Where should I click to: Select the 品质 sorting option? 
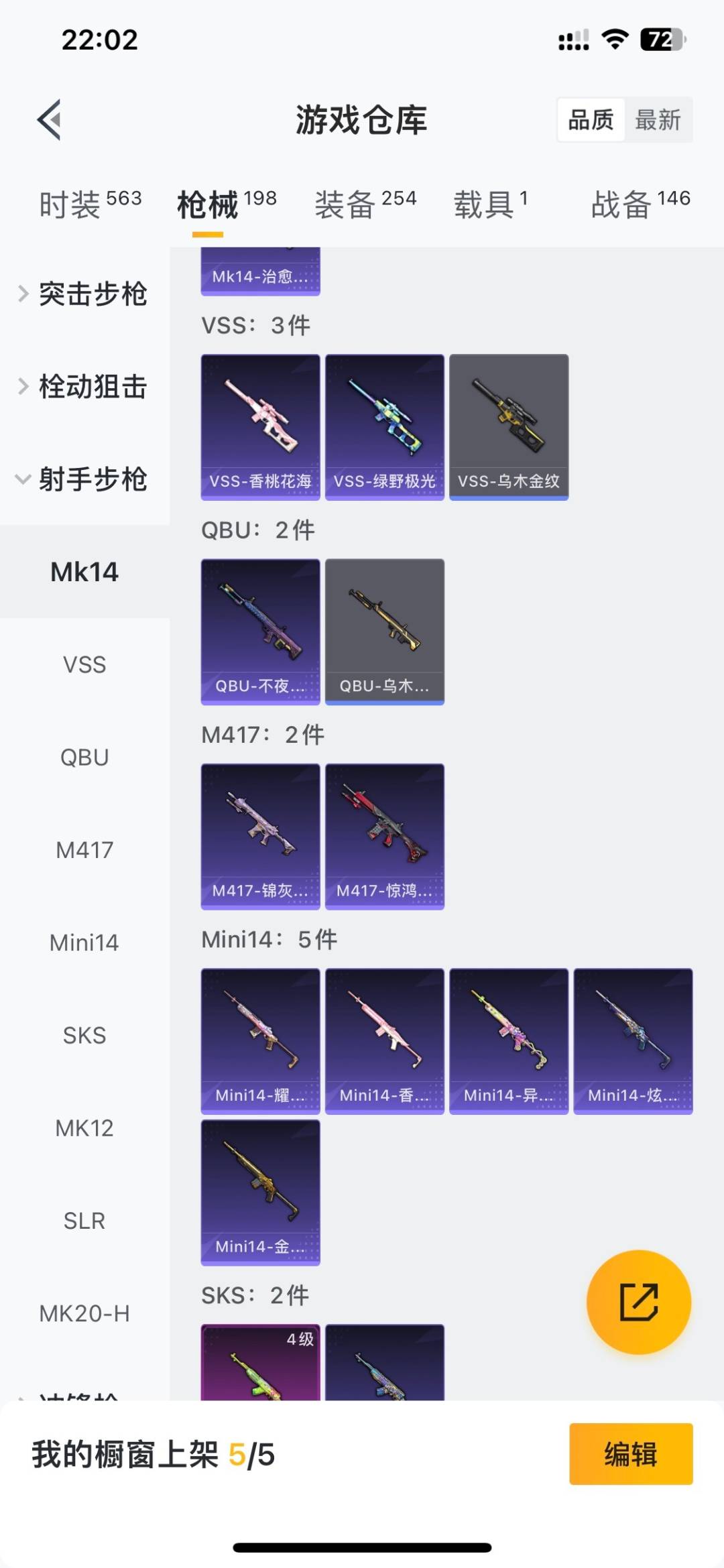coord(589,119)
